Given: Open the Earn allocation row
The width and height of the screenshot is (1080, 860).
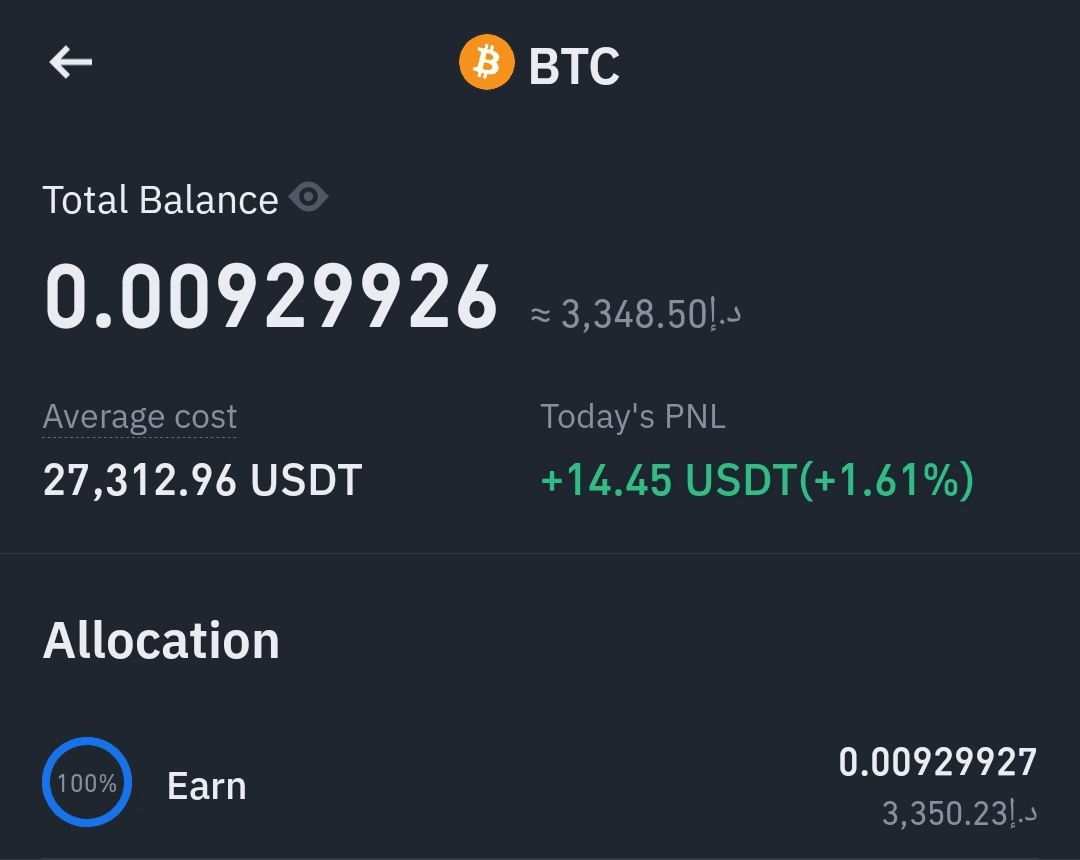Looking at the screenshot, I should [x=540, y=784].
